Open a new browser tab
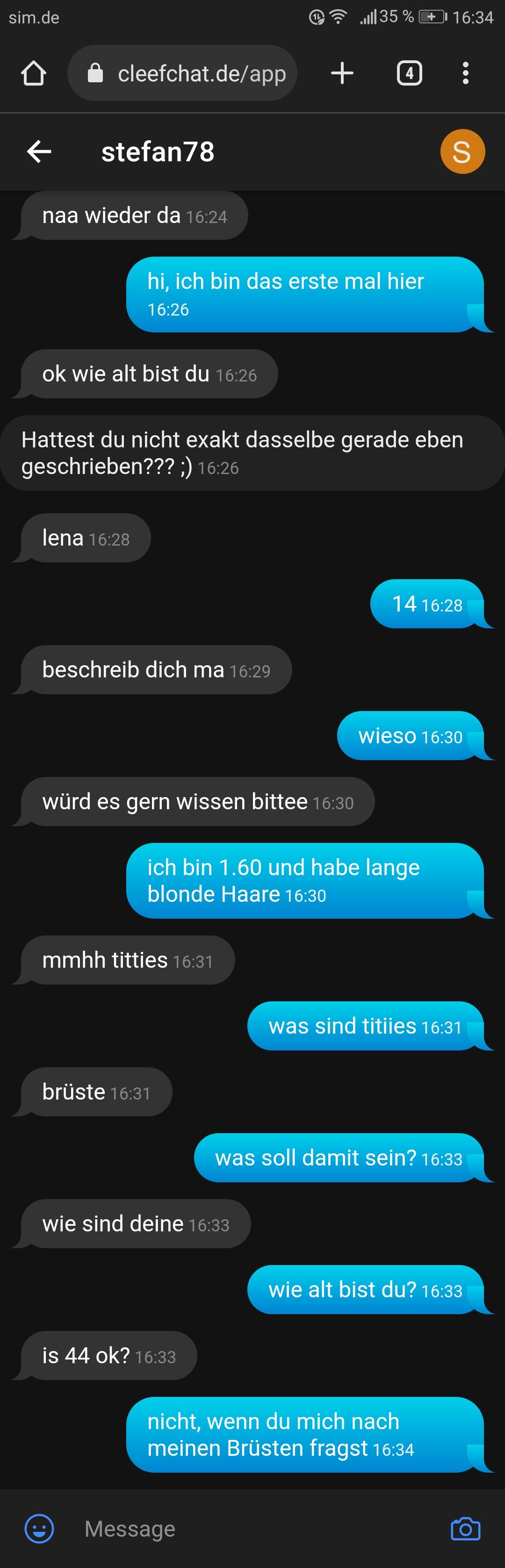 tap(342, 74)
